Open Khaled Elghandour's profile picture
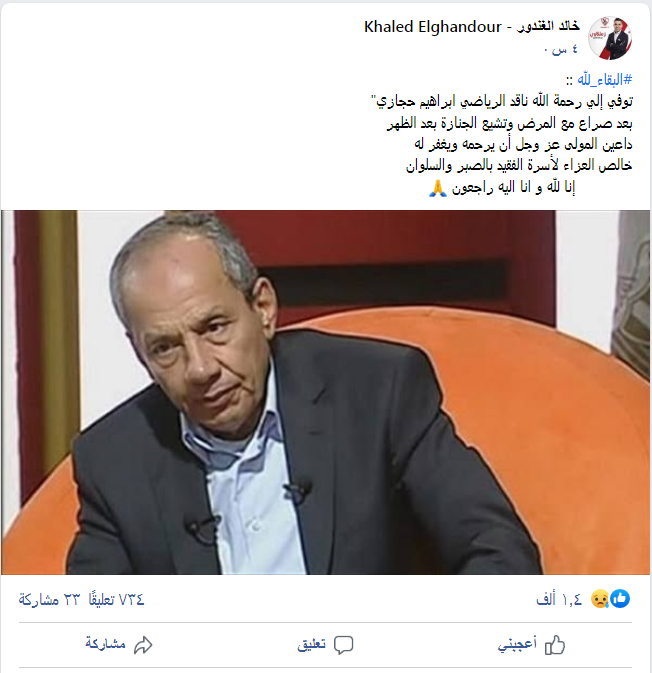652x673 pixels. point(609,37)
